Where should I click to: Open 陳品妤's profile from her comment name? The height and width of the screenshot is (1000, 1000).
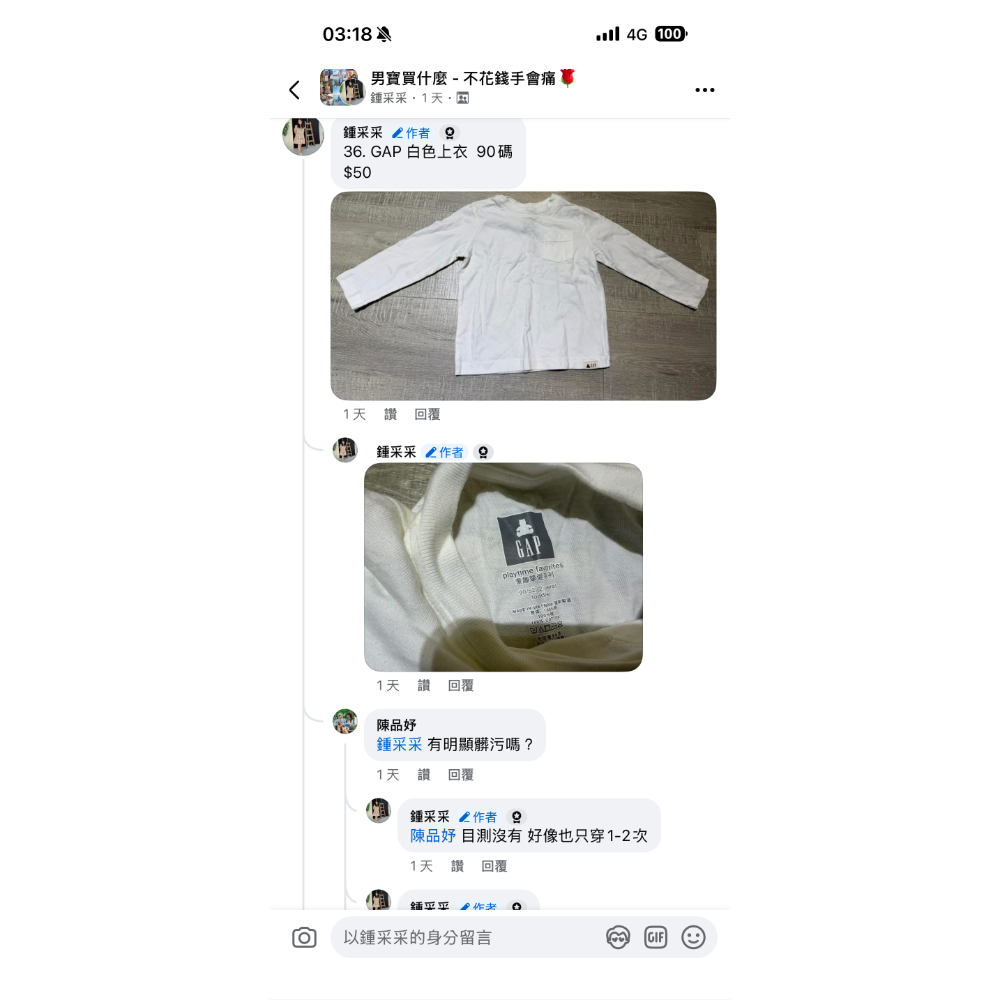[396, 725]
